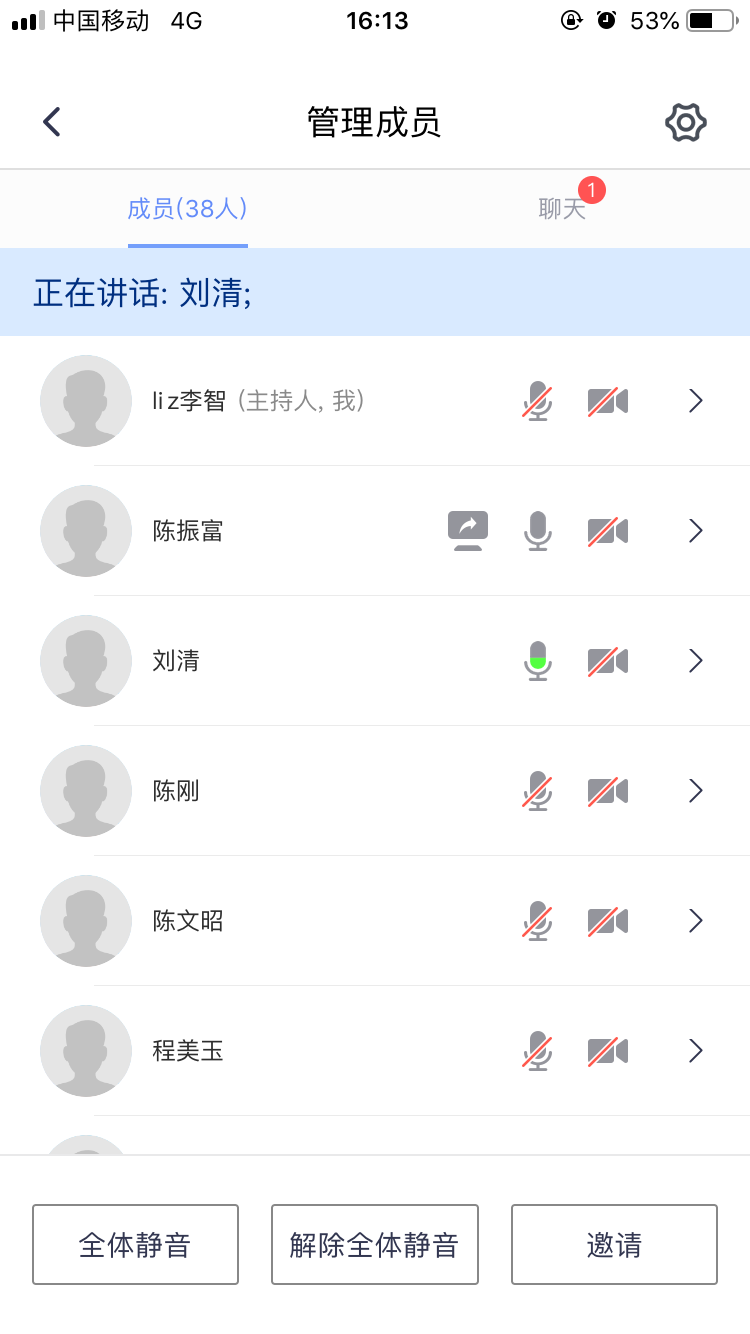Mute 陈振富's microphone

click(538, 531)
